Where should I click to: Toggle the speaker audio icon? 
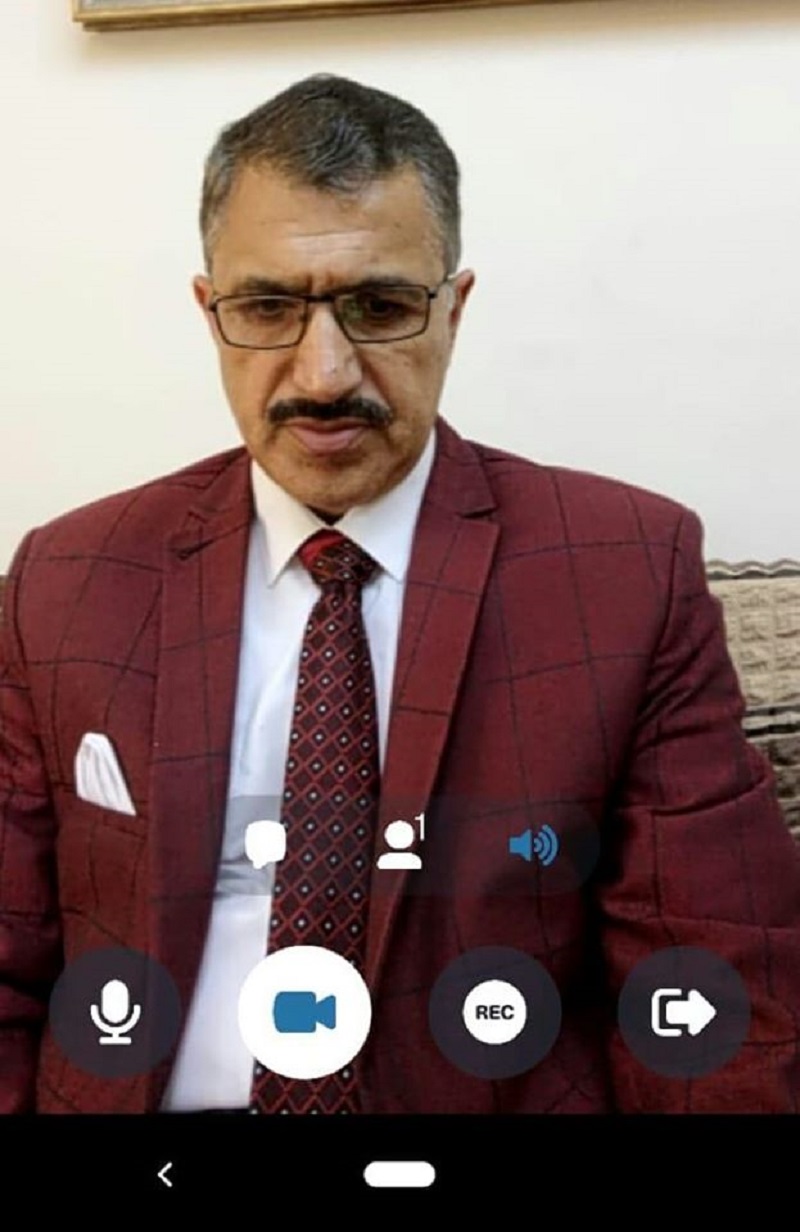(x=533, y=846)
